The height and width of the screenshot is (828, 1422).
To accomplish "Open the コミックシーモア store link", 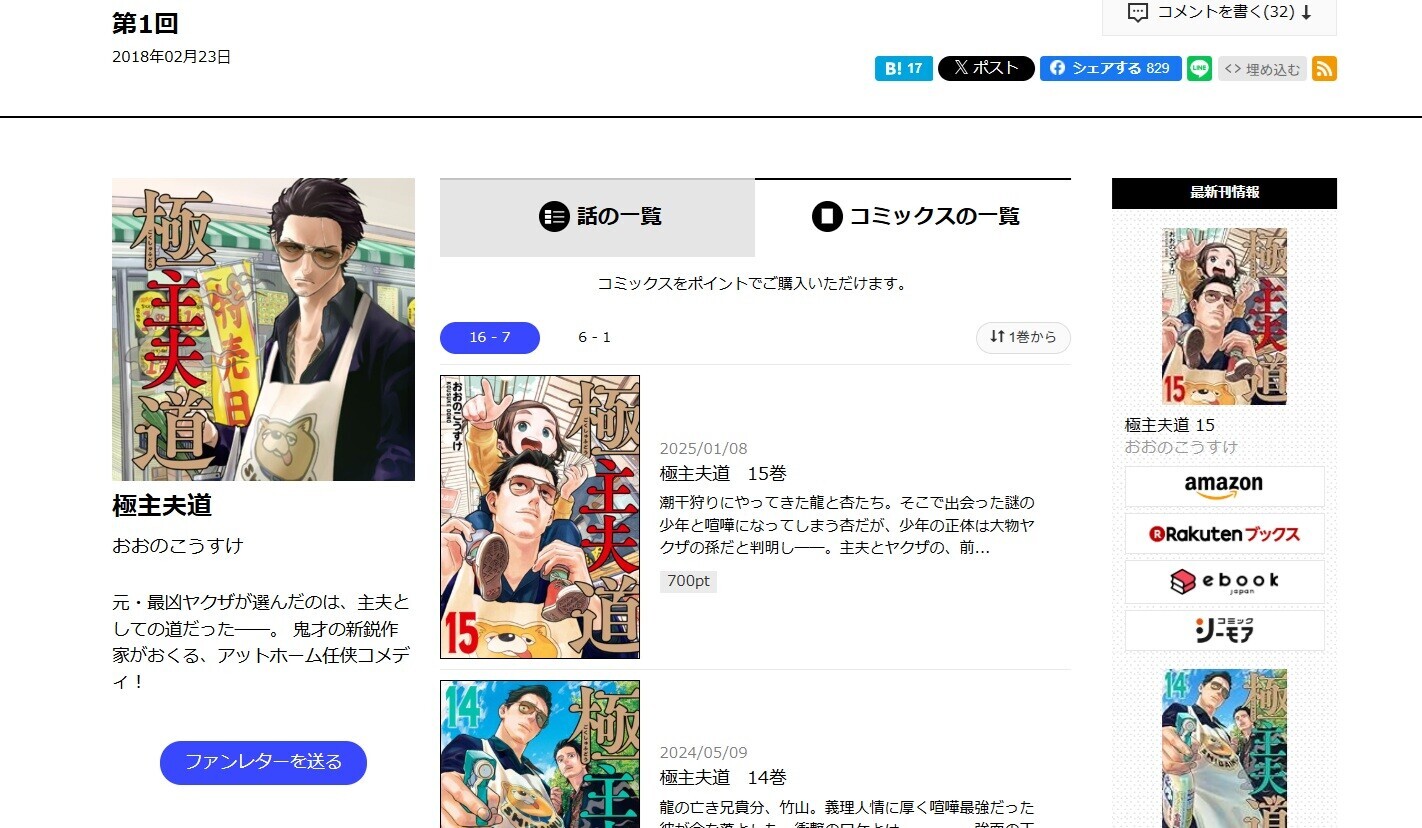I will 1224,630.
